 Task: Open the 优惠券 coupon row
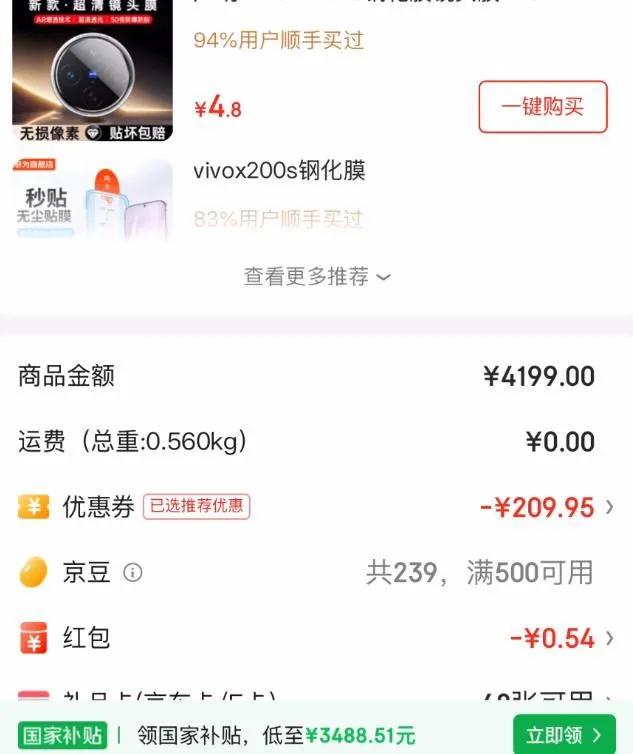pyautogui.click(x=316, y=507)
